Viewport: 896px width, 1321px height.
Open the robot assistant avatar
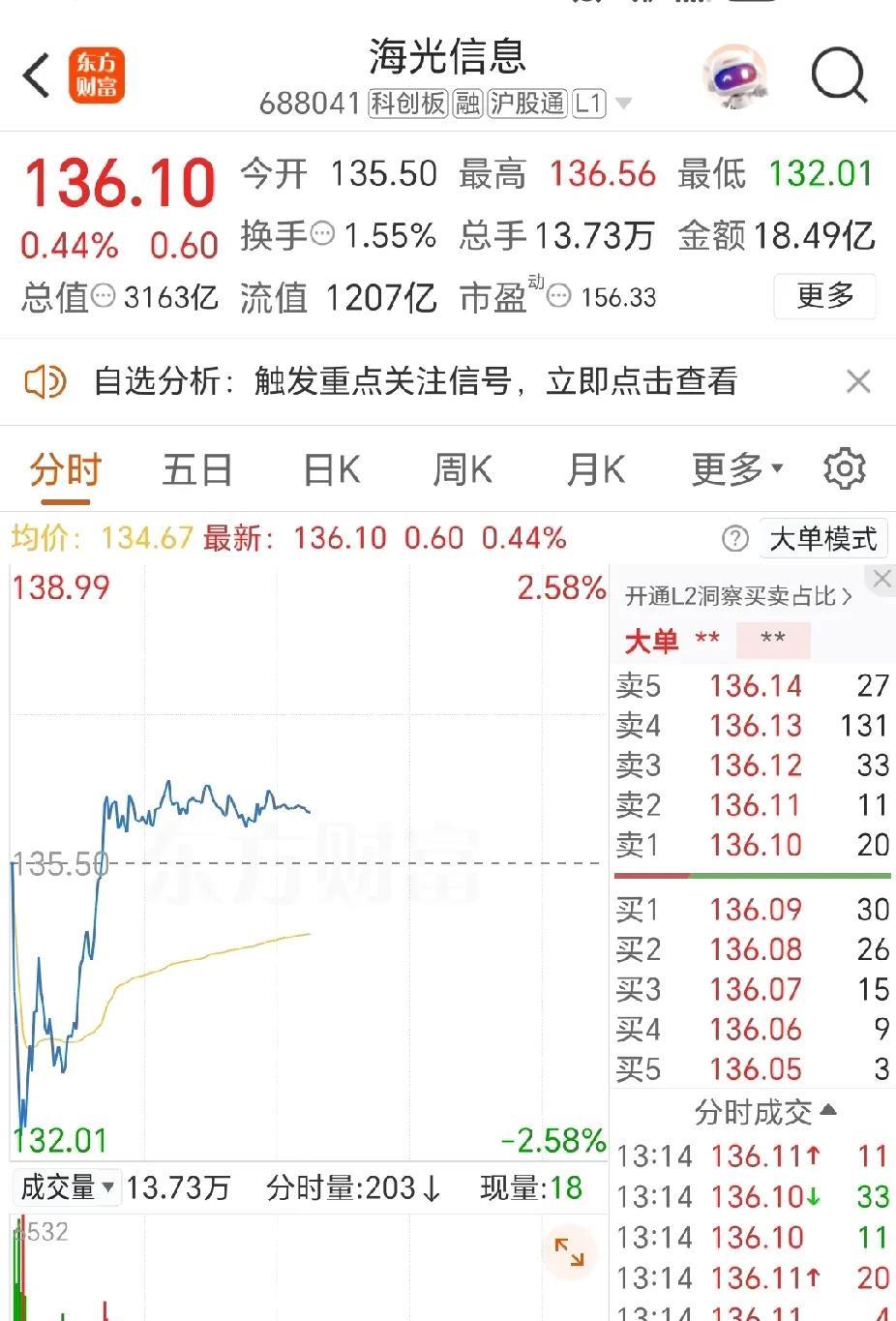coord(733,75)
